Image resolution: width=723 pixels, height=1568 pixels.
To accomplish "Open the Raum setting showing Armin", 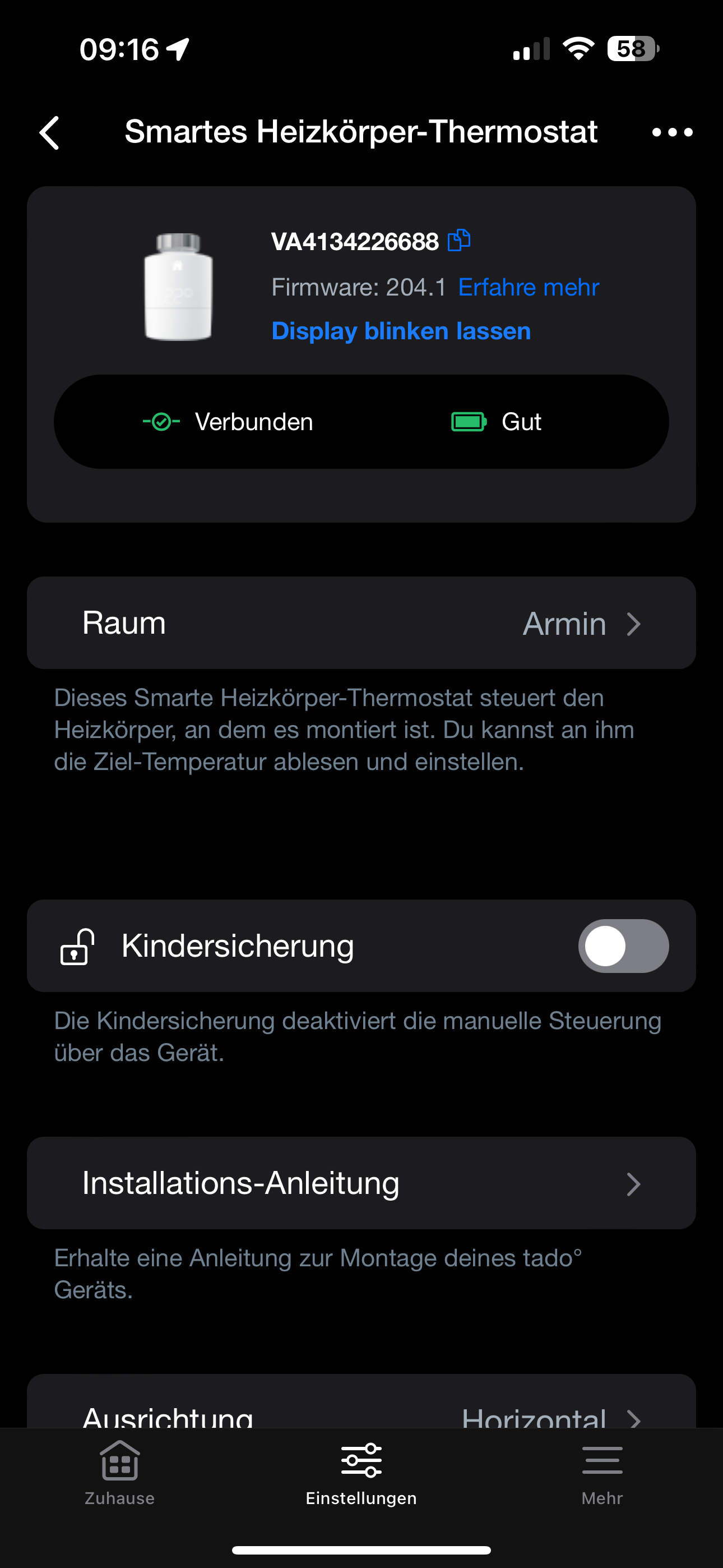I will click(361, 623).
